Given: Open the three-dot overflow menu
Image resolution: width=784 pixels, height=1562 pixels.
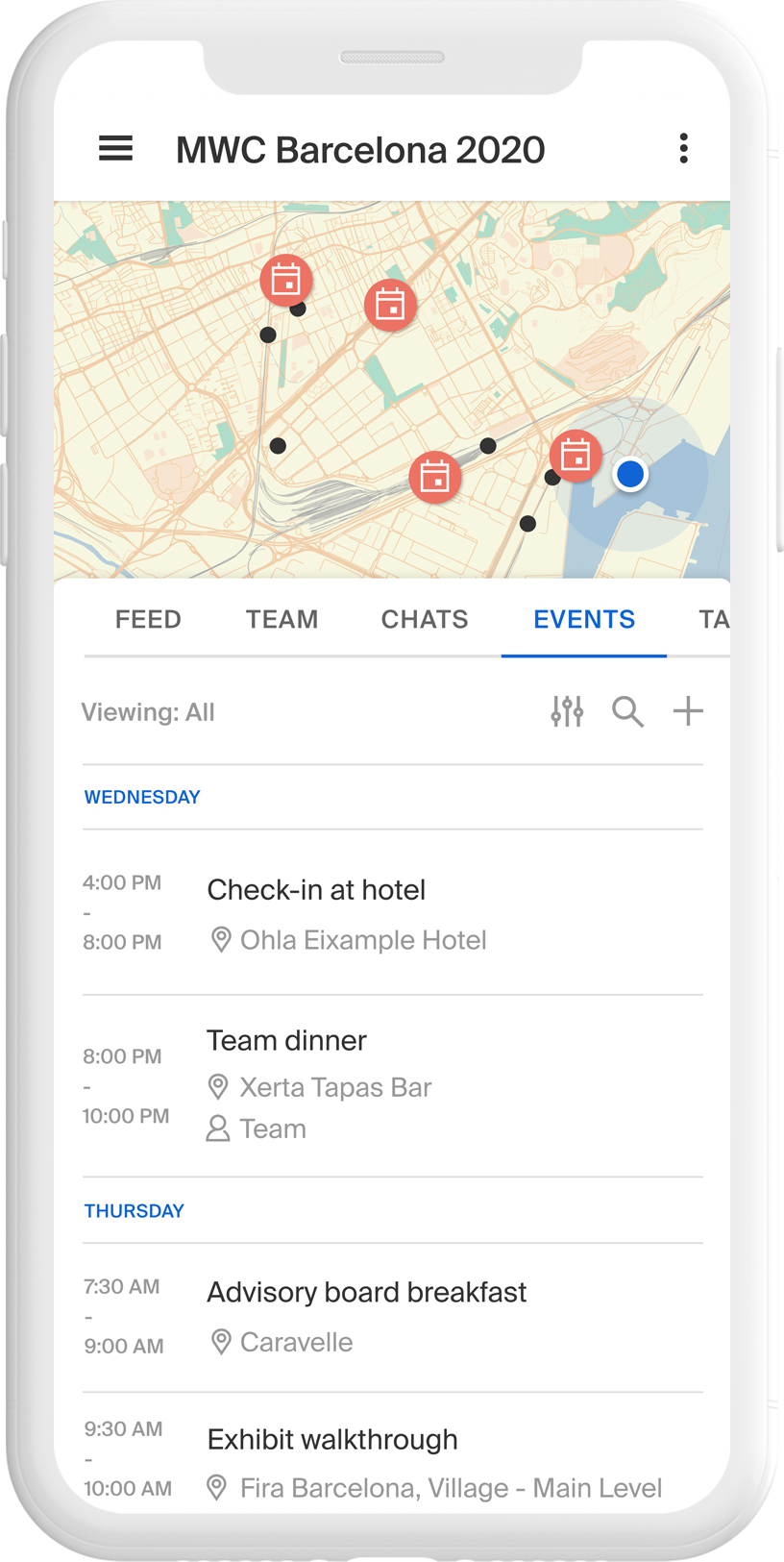Looking at the screenshot, I should pyautogui.click(x=683, y=149).
